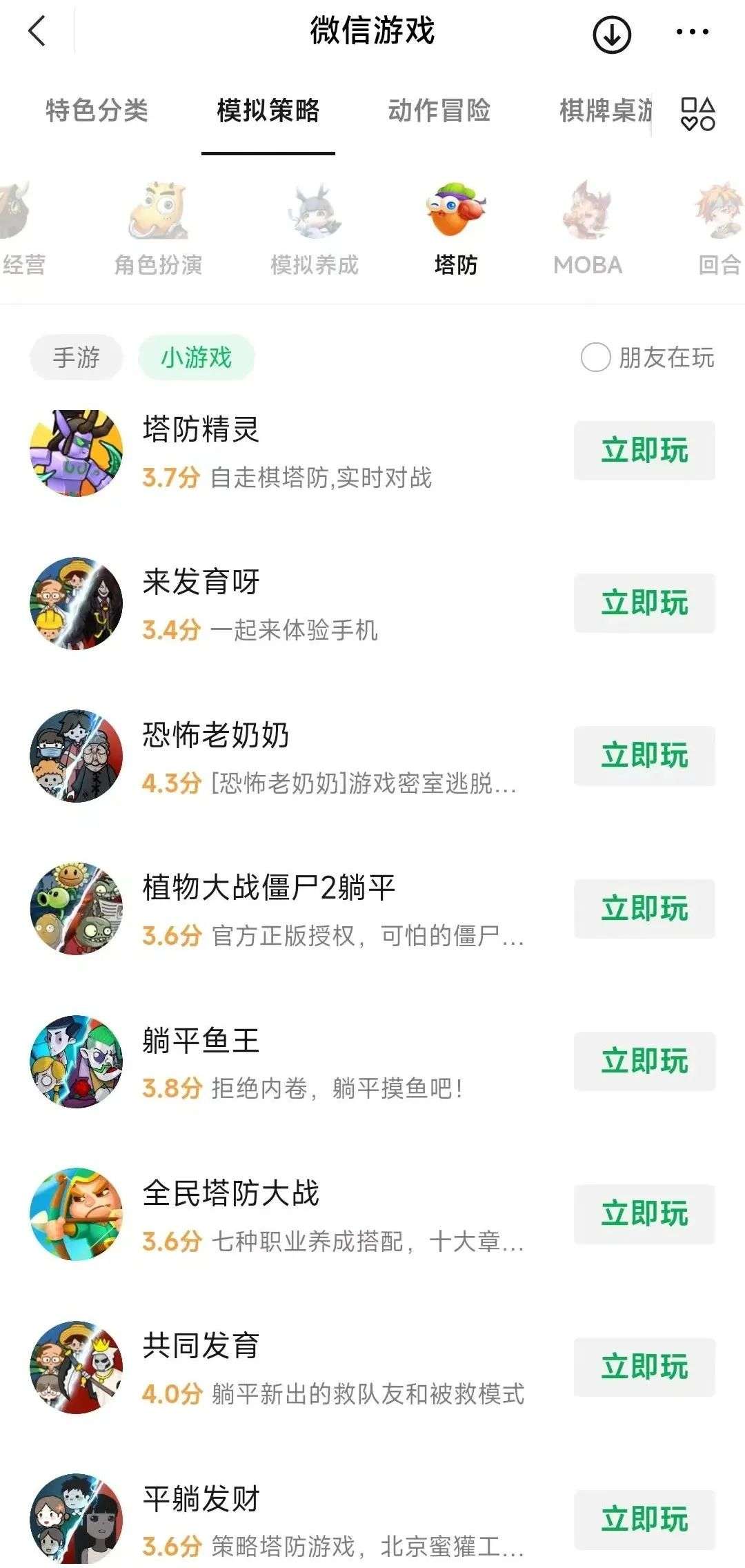Select the 模拟养成 subcategory

tap(315, 228)
